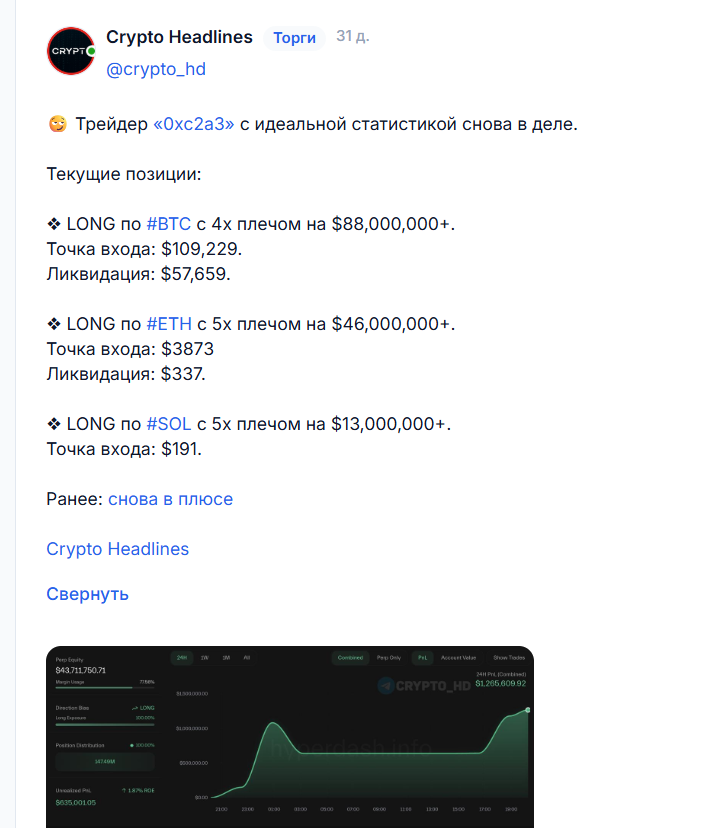Open the Crypto Headlines channel avatar
720x828 pixels.
point(71,51)
